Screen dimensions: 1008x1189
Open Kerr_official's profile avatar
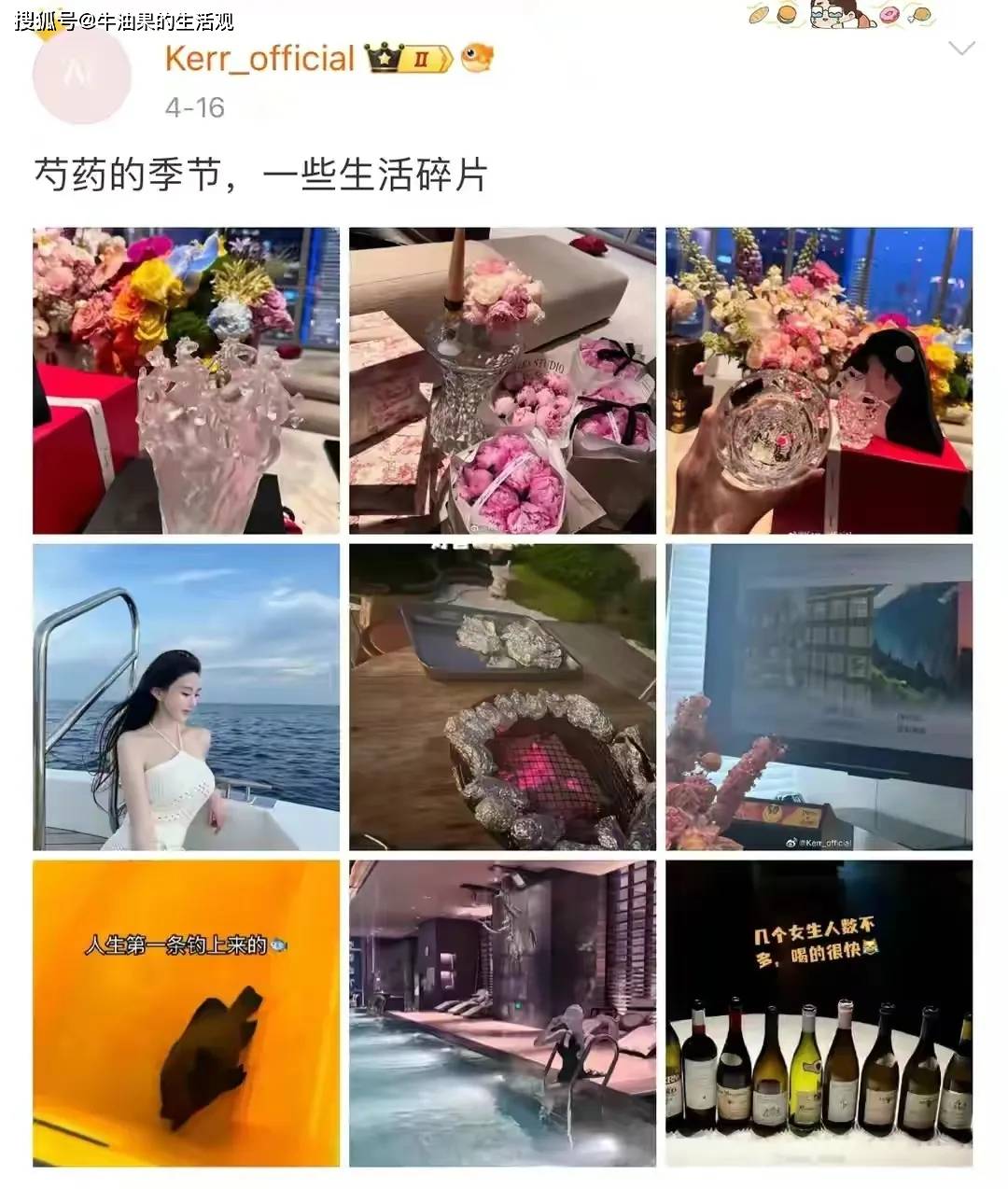[x=82, y=75]
